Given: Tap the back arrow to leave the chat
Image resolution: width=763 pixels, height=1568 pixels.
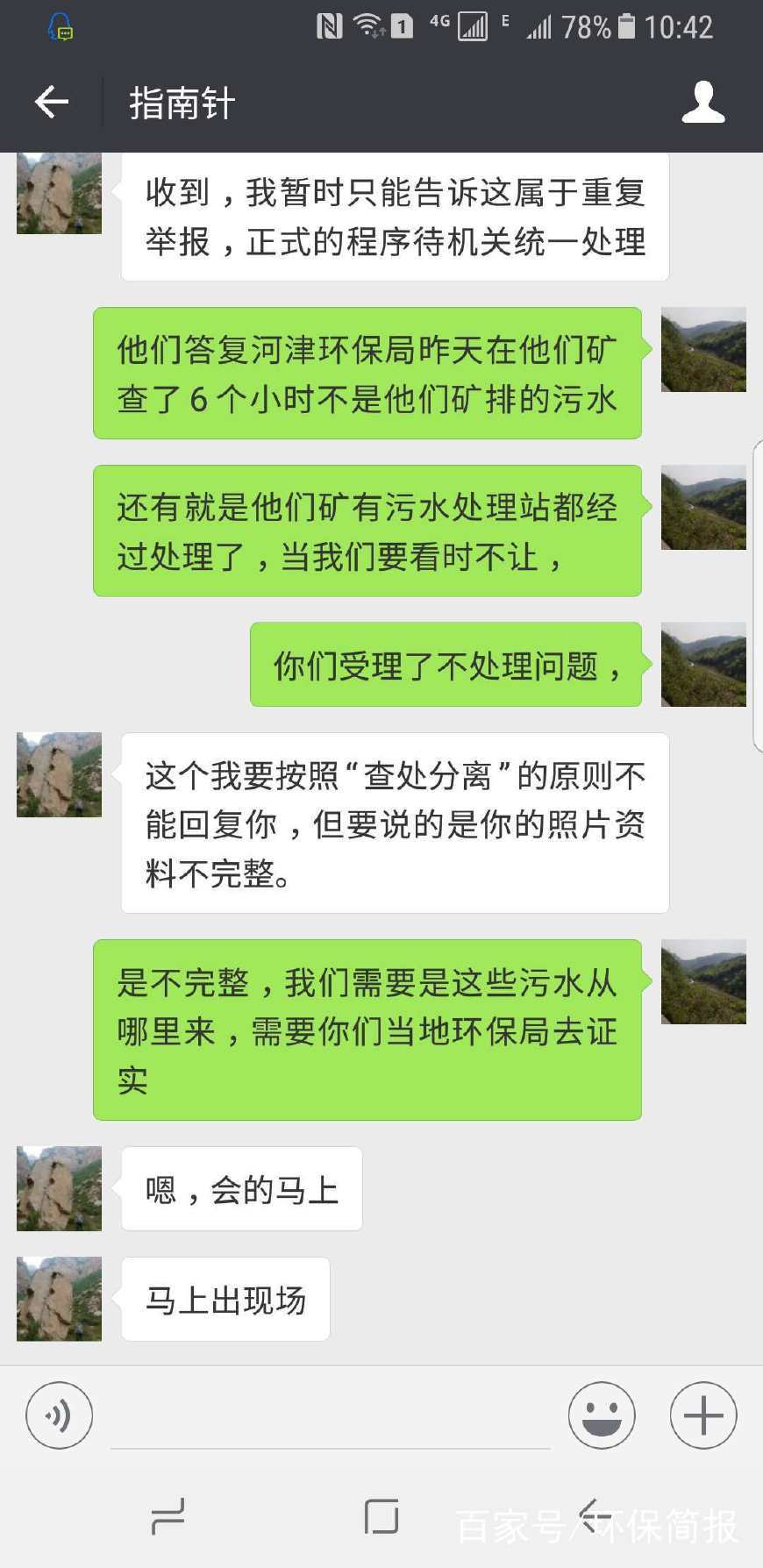Looking at the screenshot, I should point(52,102).
